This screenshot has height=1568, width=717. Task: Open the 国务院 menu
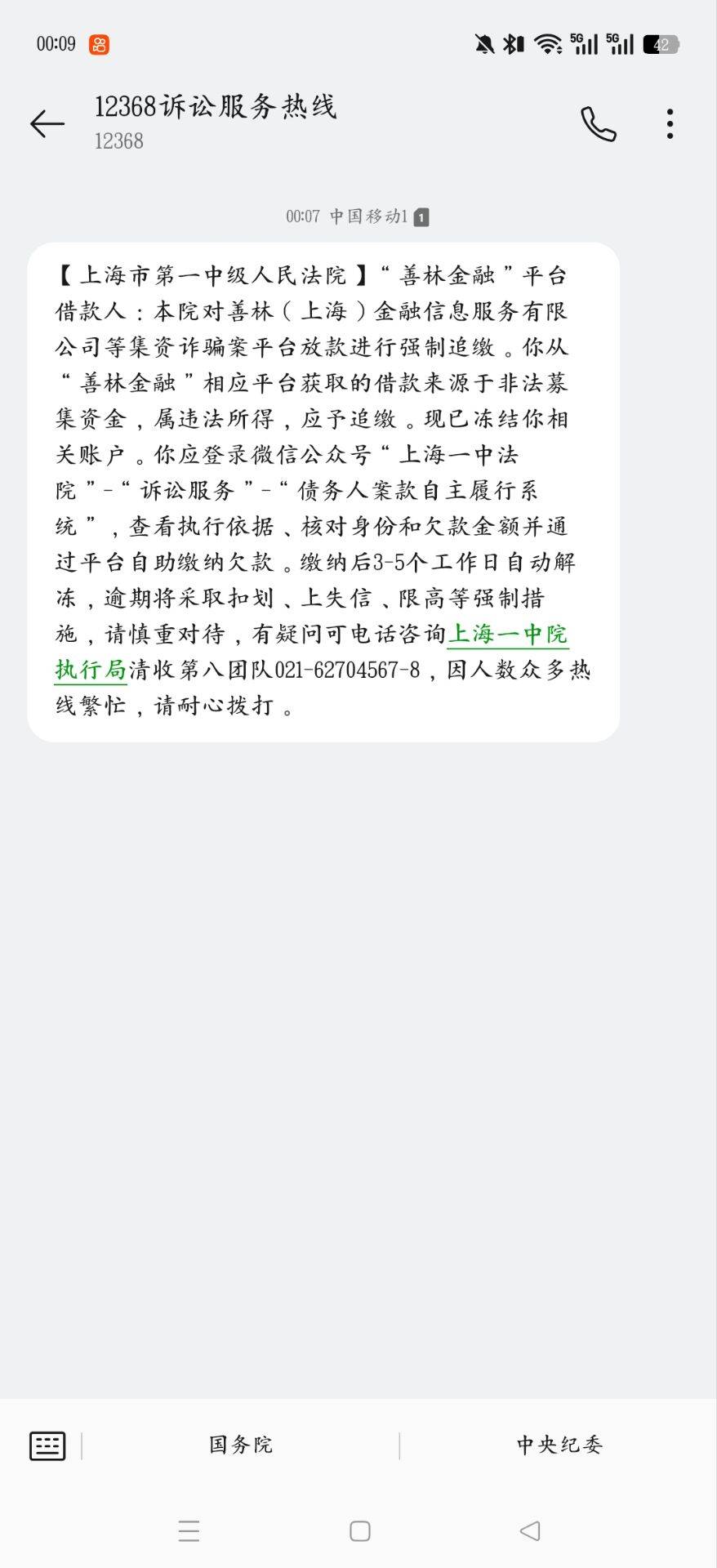point(241,1445)
